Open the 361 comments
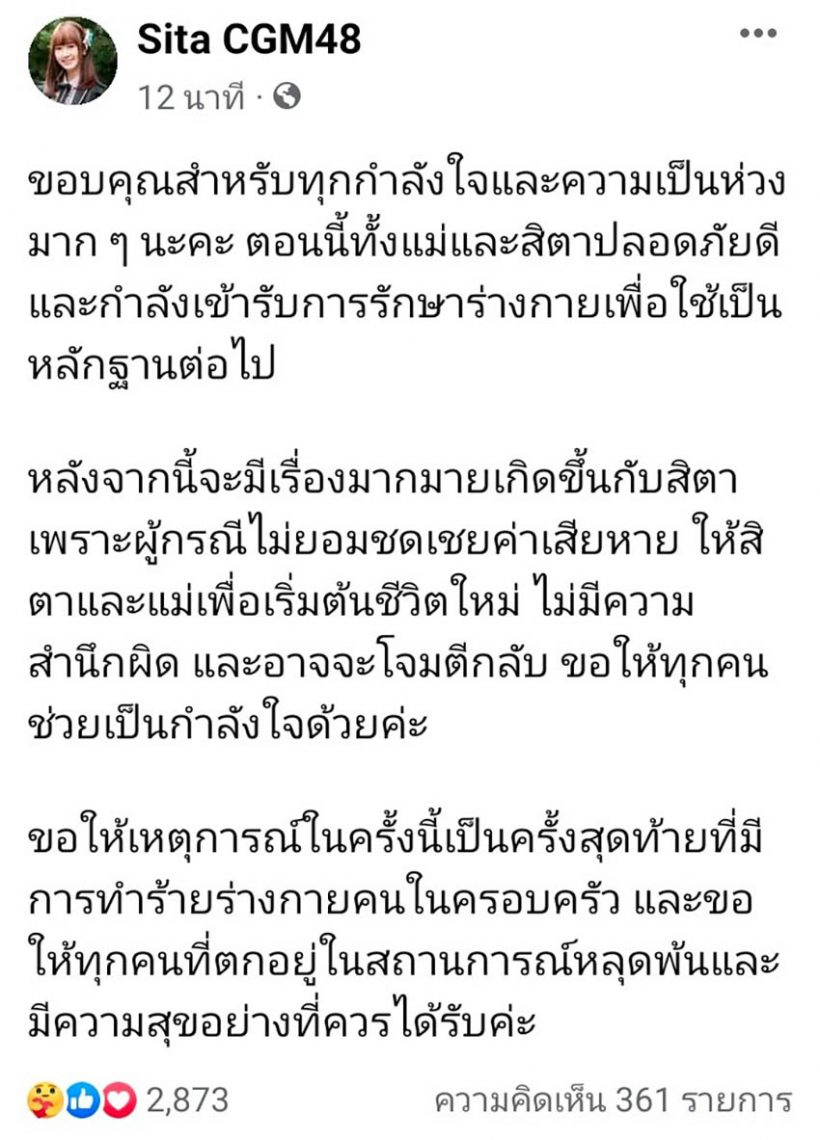The width and height of the screenshot is (820, 1140). (613, 1100)
